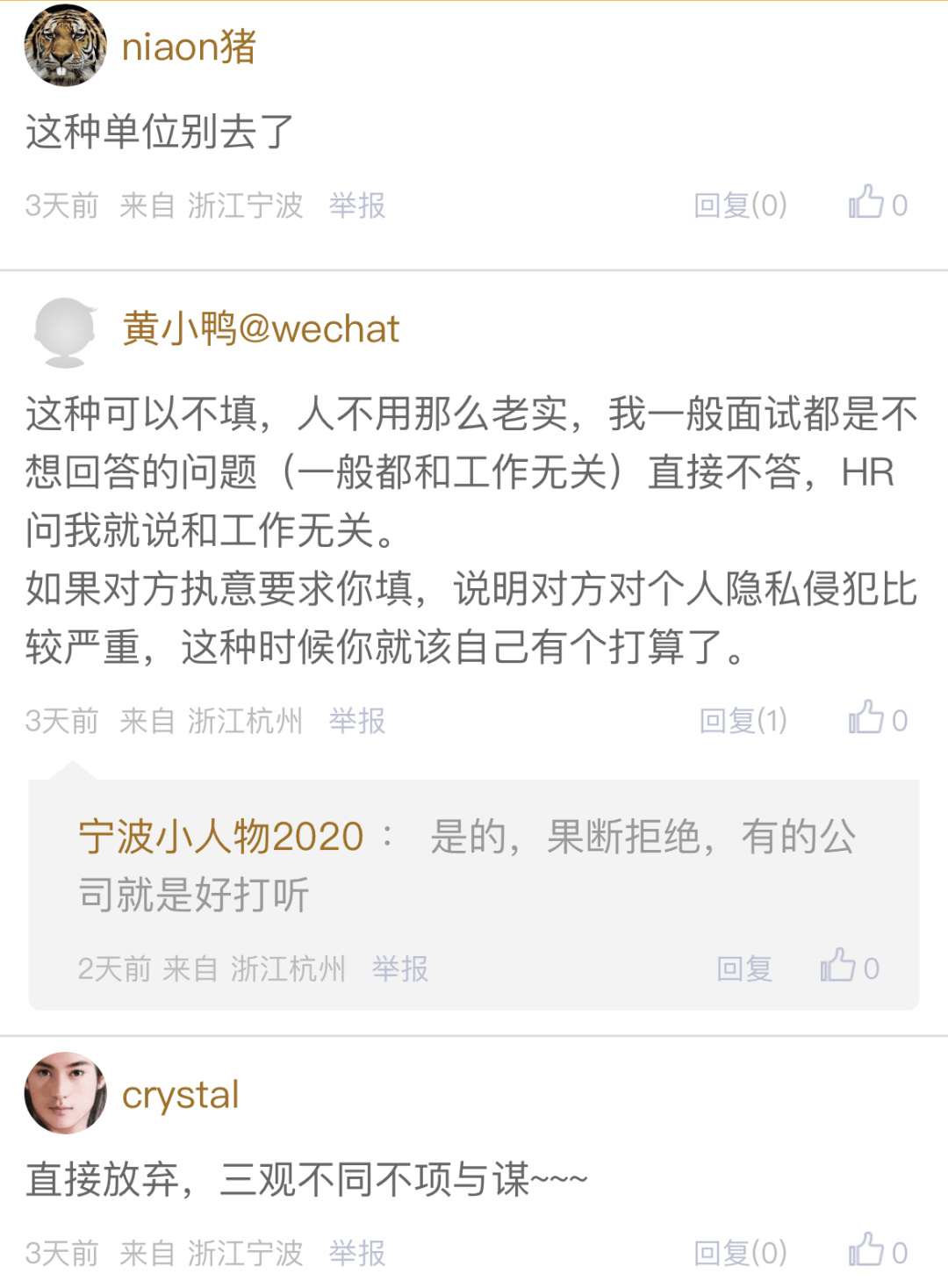The width and height of the screenshot is (948, 1288).
Task: Open crystal's profile avatar
Action: click(x=65, y=1093)
